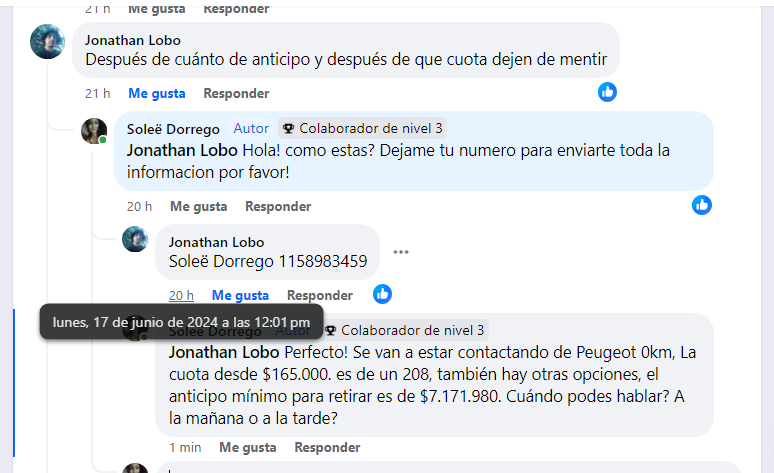This screenshot has height=473, width=774.
Task: Reply to the phone number comment
Action: click(x=320, y=295)
